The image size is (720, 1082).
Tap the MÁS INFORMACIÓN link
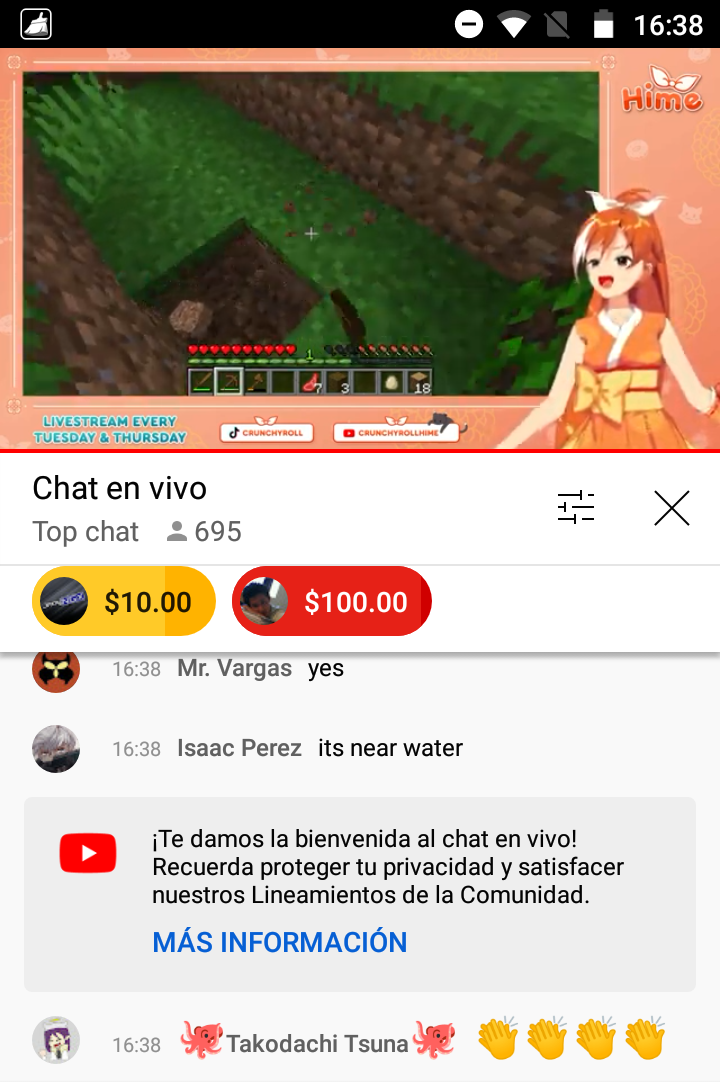[x=279, y=942]
